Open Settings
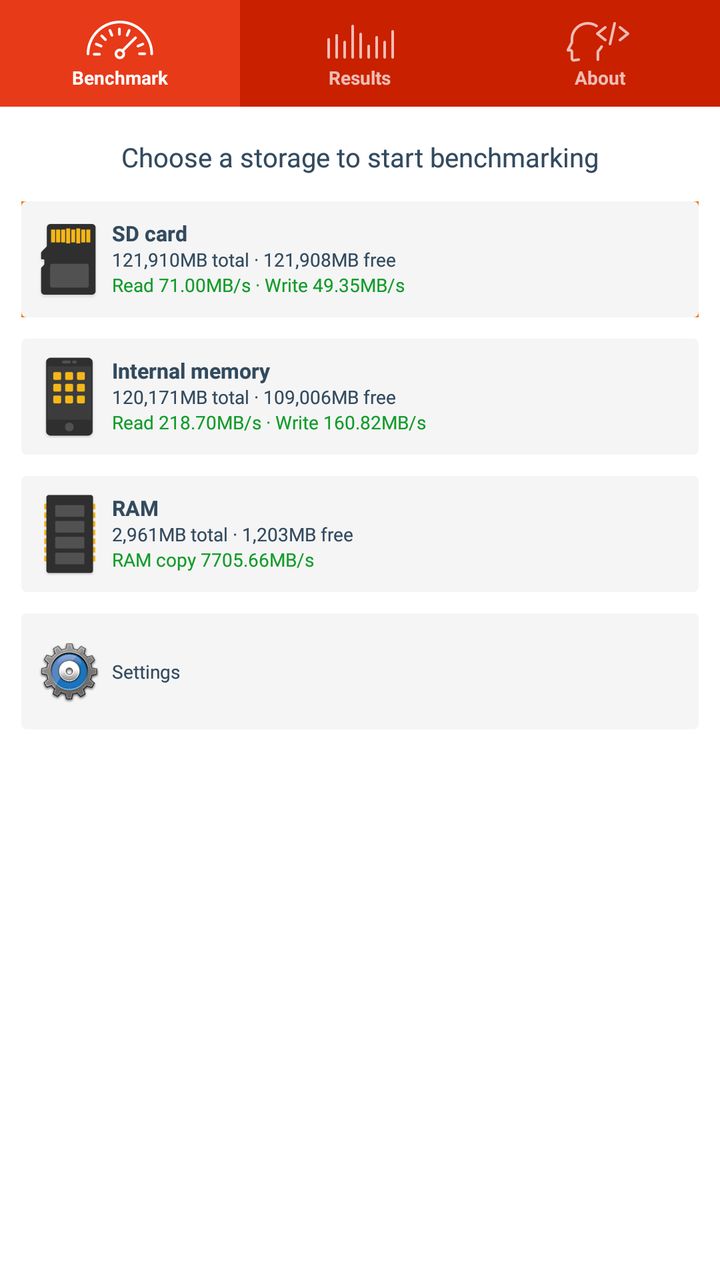 coord(360,671)
